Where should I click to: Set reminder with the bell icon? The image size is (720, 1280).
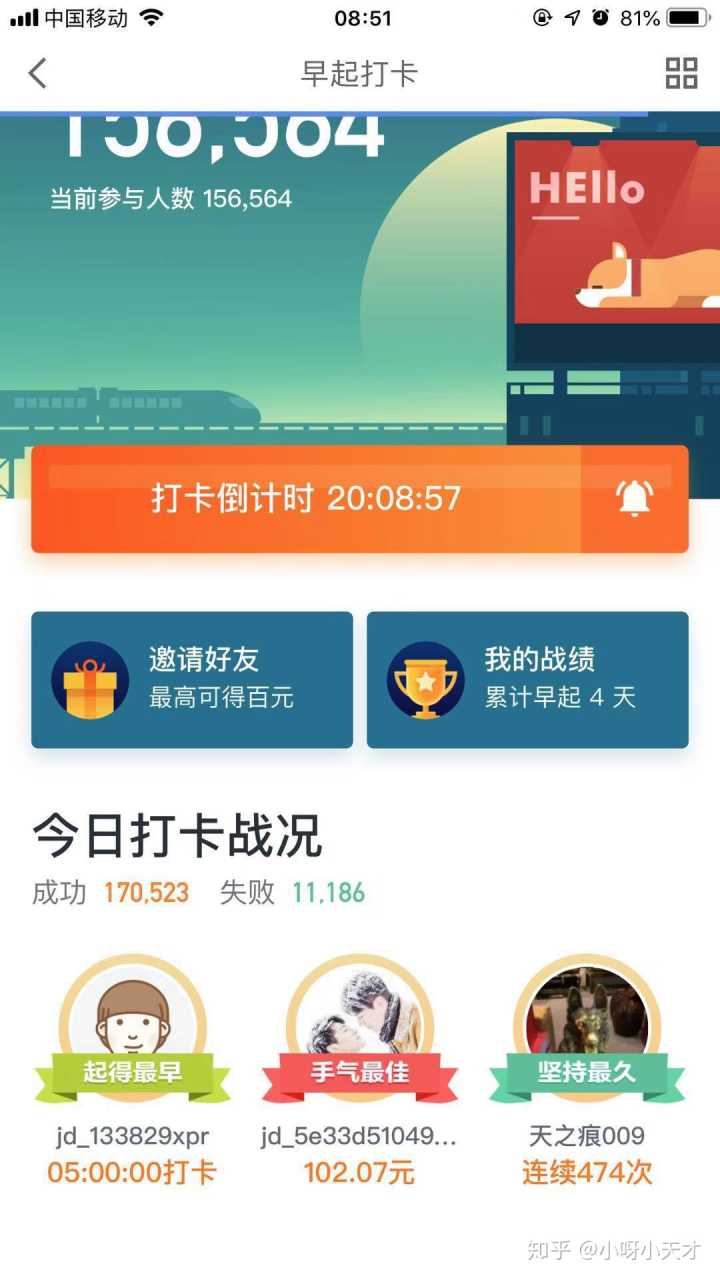click(635, 498)
